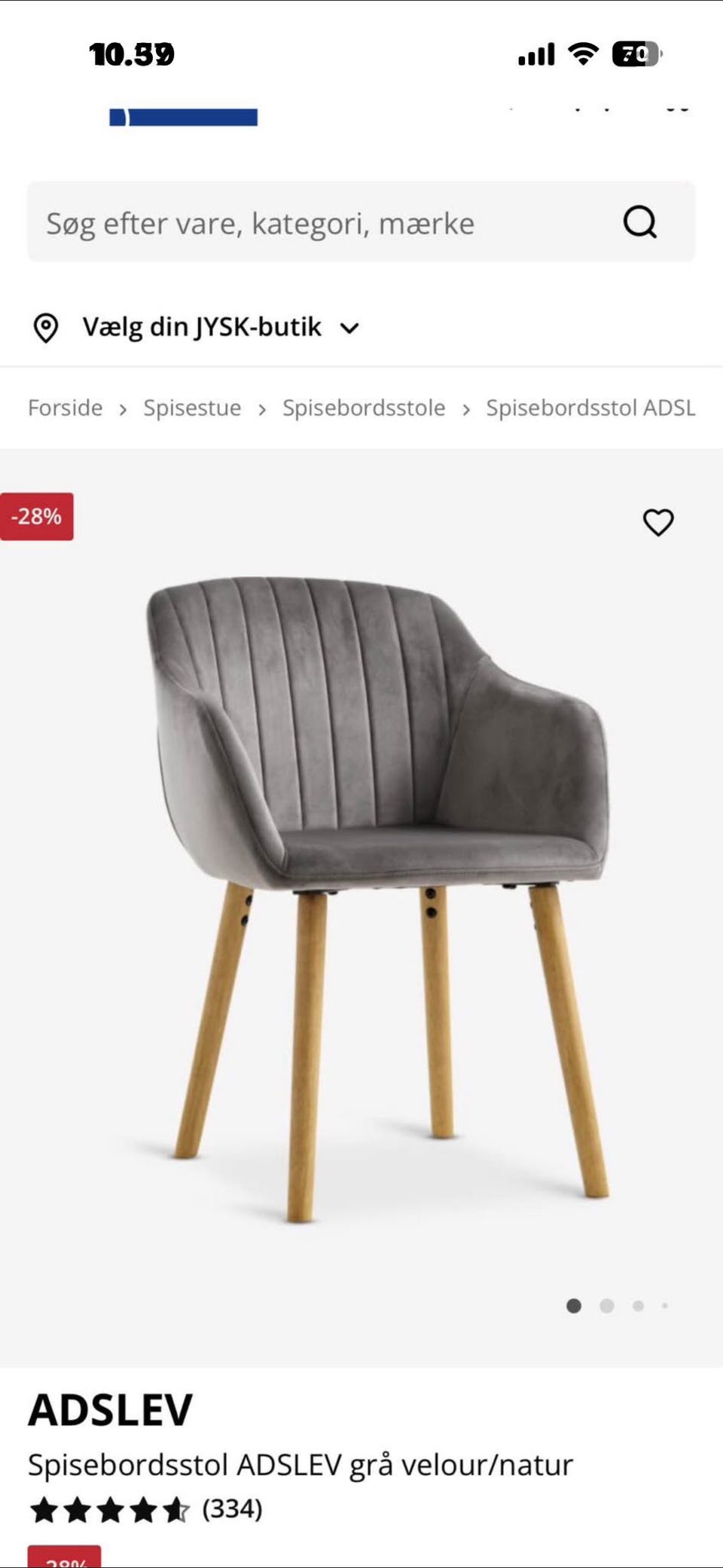Go to the Forside breadcrumb

[66, 408]
